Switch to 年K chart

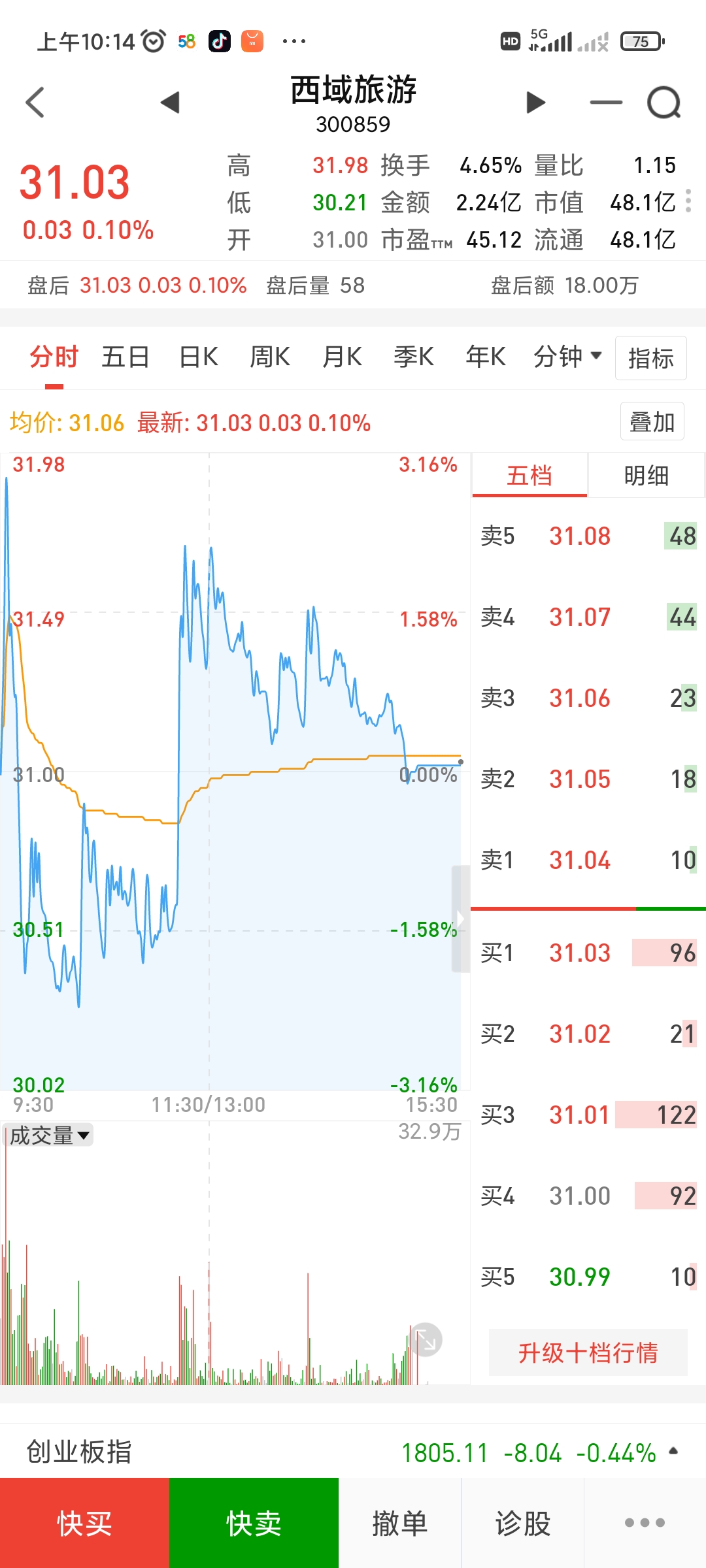(x=486, y=357)
